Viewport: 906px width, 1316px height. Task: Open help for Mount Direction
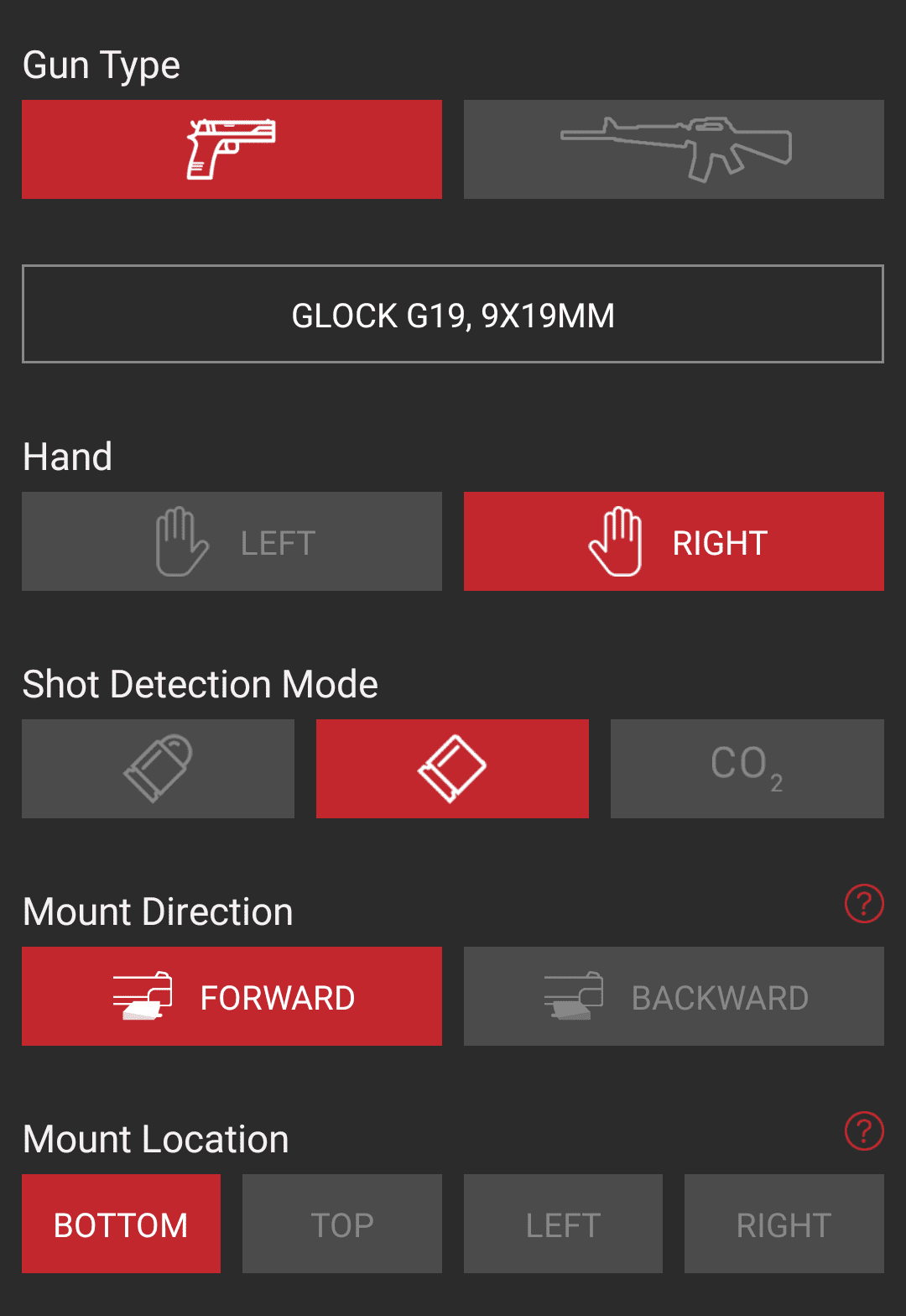(x=864, y=904)
